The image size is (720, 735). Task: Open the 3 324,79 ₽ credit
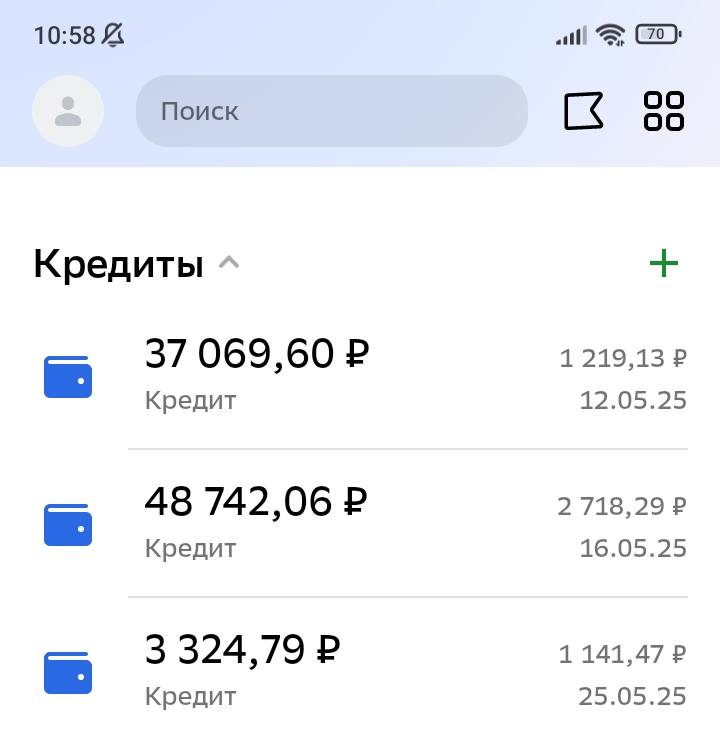coord(360,670)
